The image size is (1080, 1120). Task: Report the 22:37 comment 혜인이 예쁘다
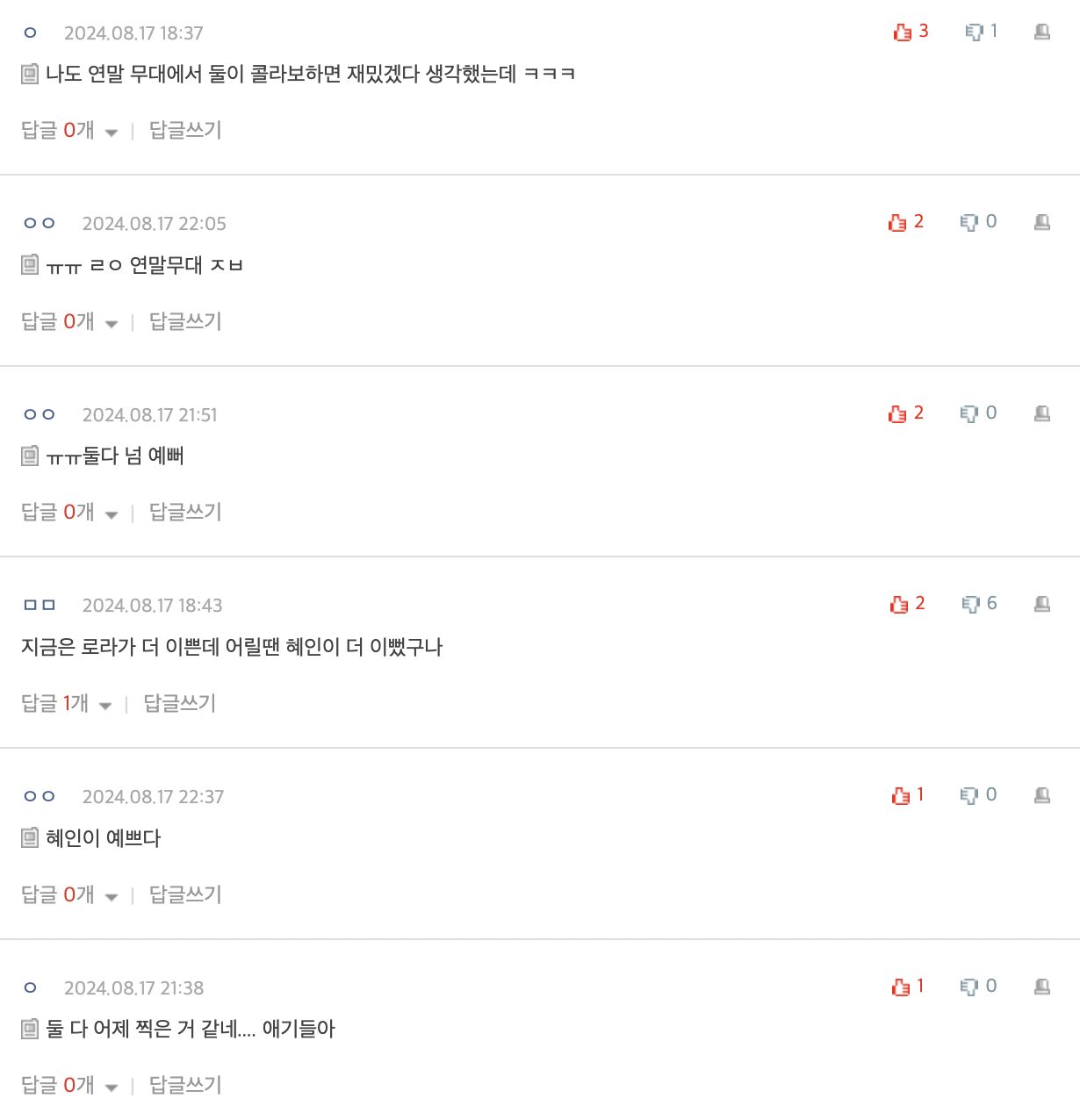pos(1042,796)
